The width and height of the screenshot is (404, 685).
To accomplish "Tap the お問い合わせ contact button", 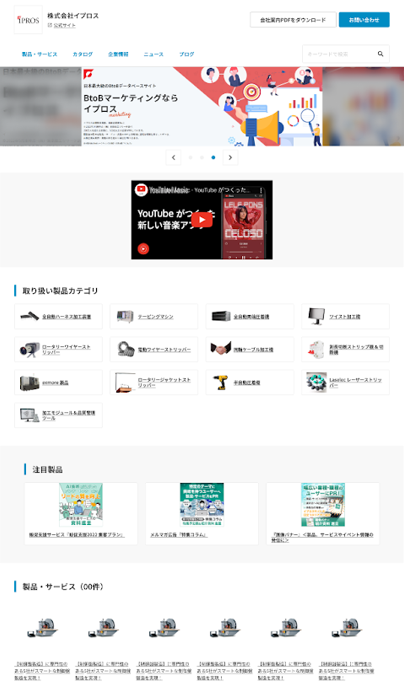I will 364,20.
